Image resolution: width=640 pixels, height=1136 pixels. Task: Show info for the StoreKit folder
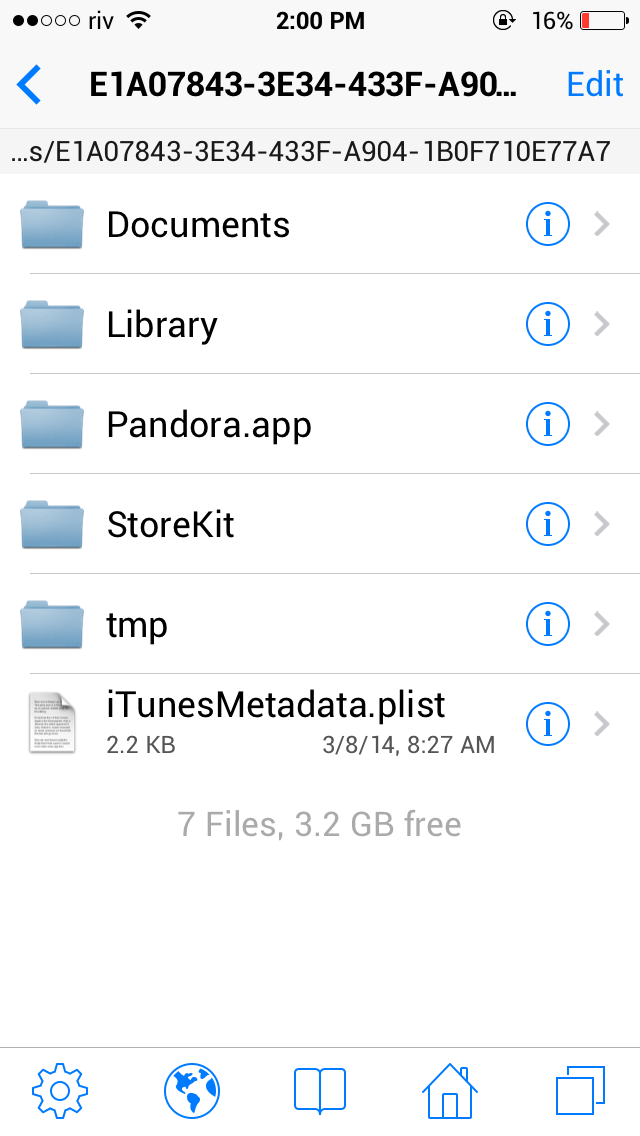point(547,525)
